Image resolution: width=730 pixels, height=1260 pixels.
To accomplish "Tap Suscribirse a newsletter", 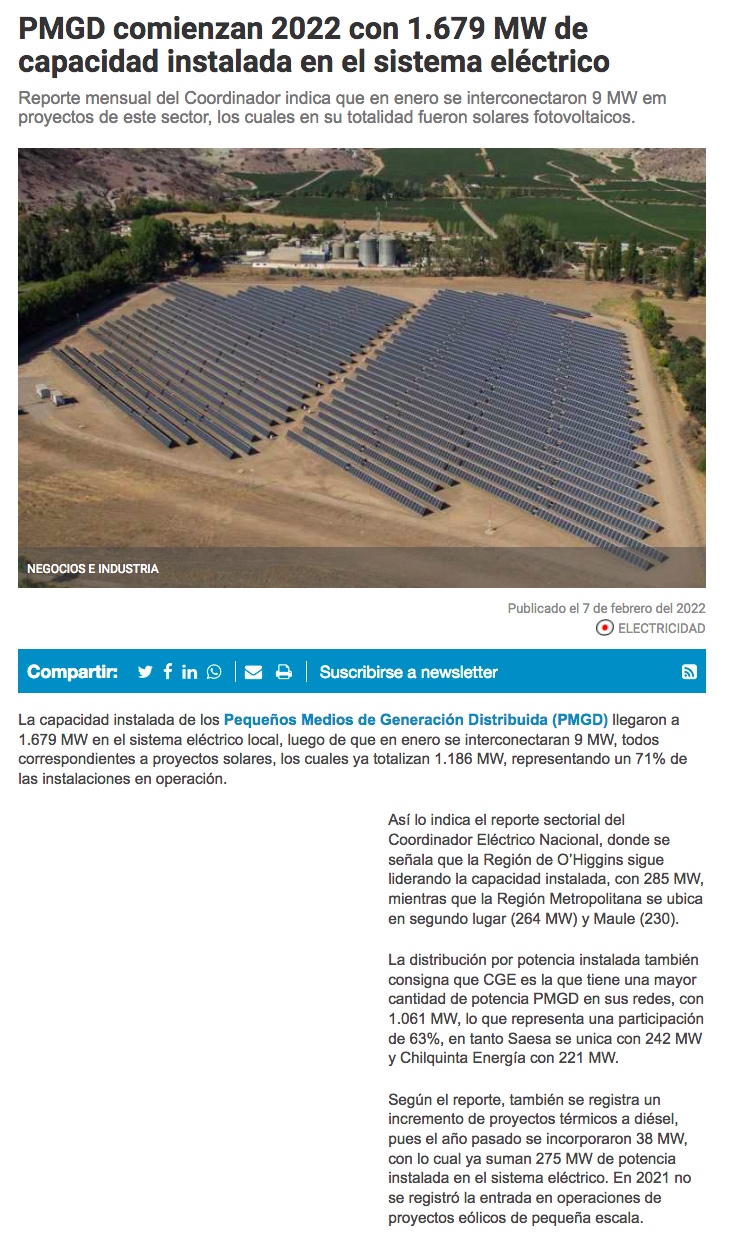I will 408,672.
